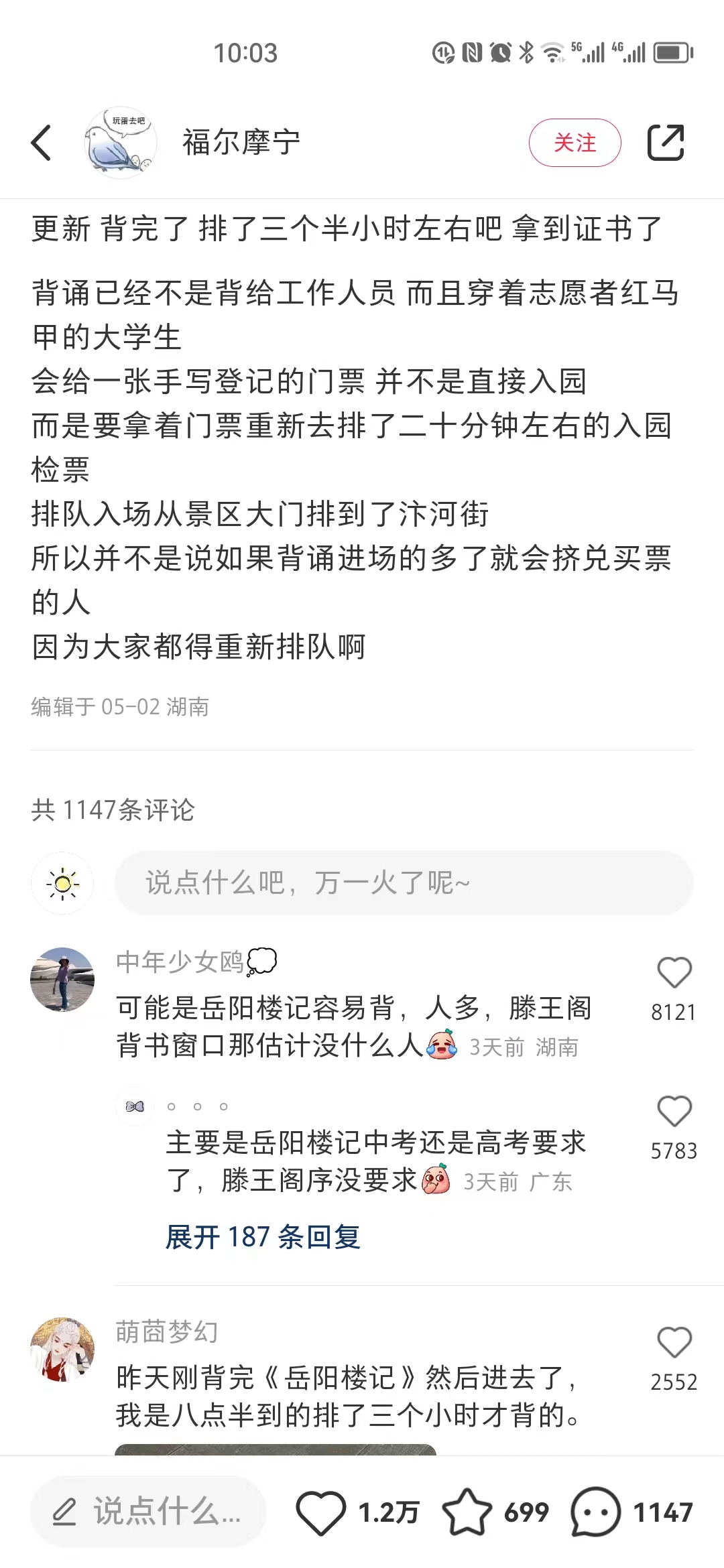The width and height of the screenshot is (724, 1568).
Task: Like 萌茵梦幻's comment
Action: (x=674, y=1343)
